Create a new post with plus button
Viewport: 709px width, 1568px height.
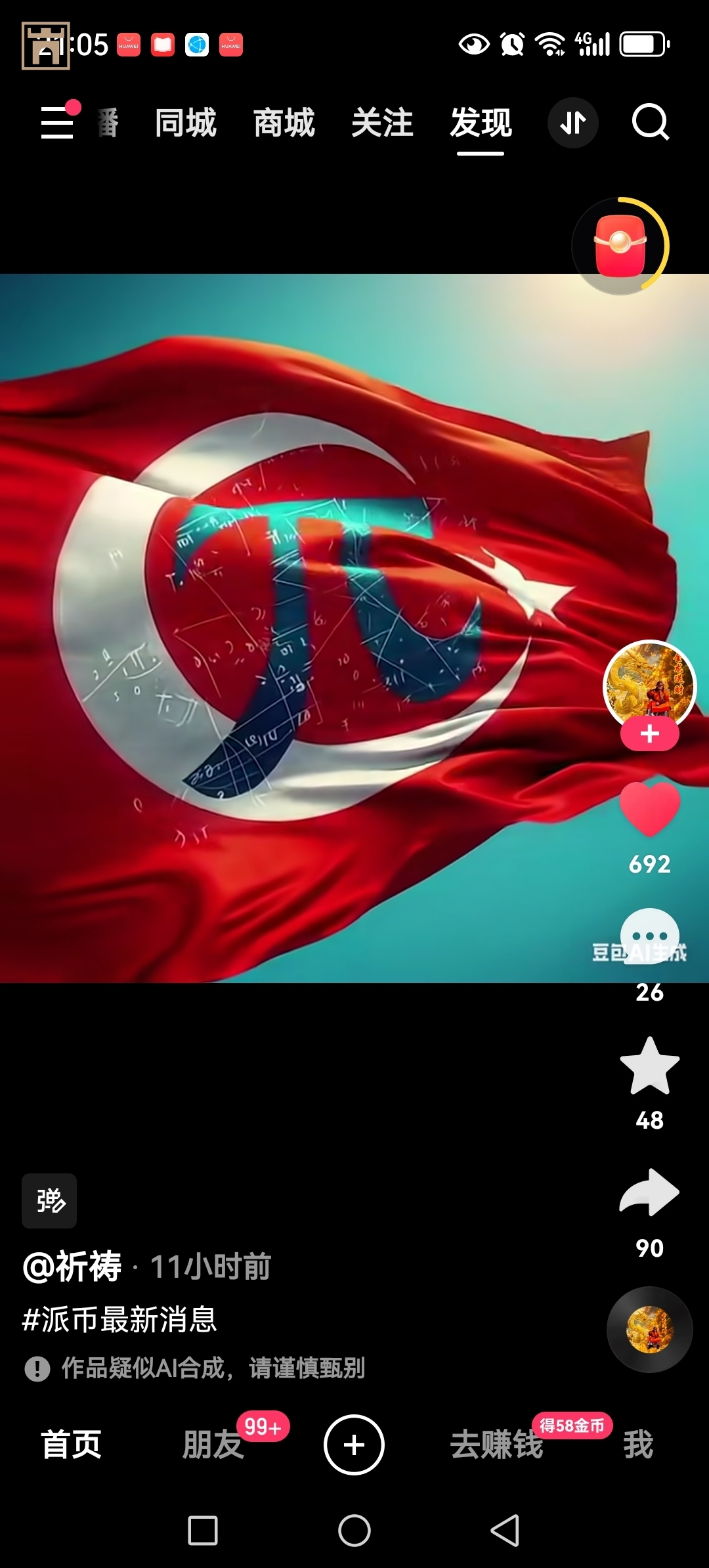[354, 1445]
